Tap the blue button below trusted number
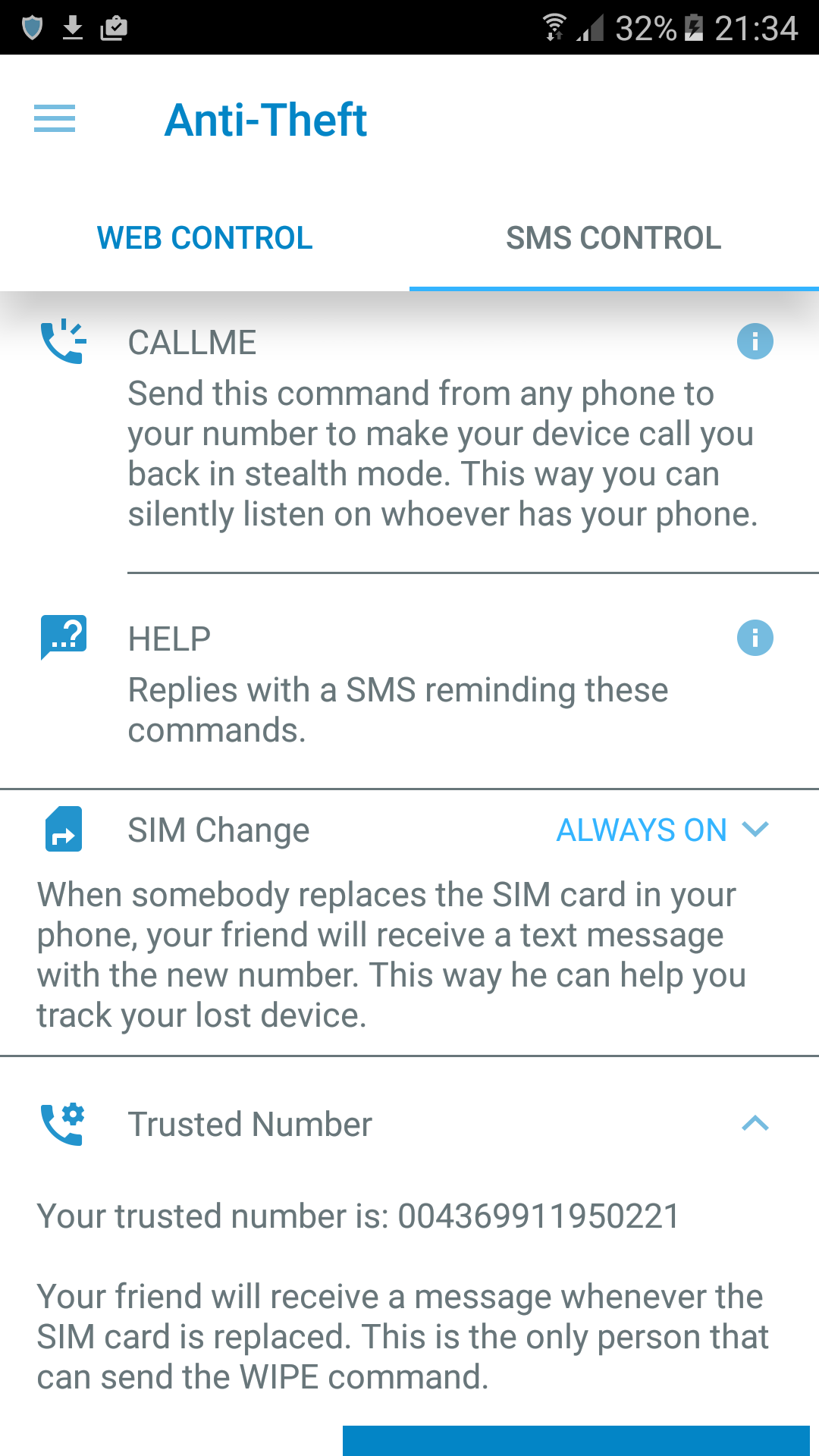This screenshot has width=819, height=1456. pos(576,1440)
